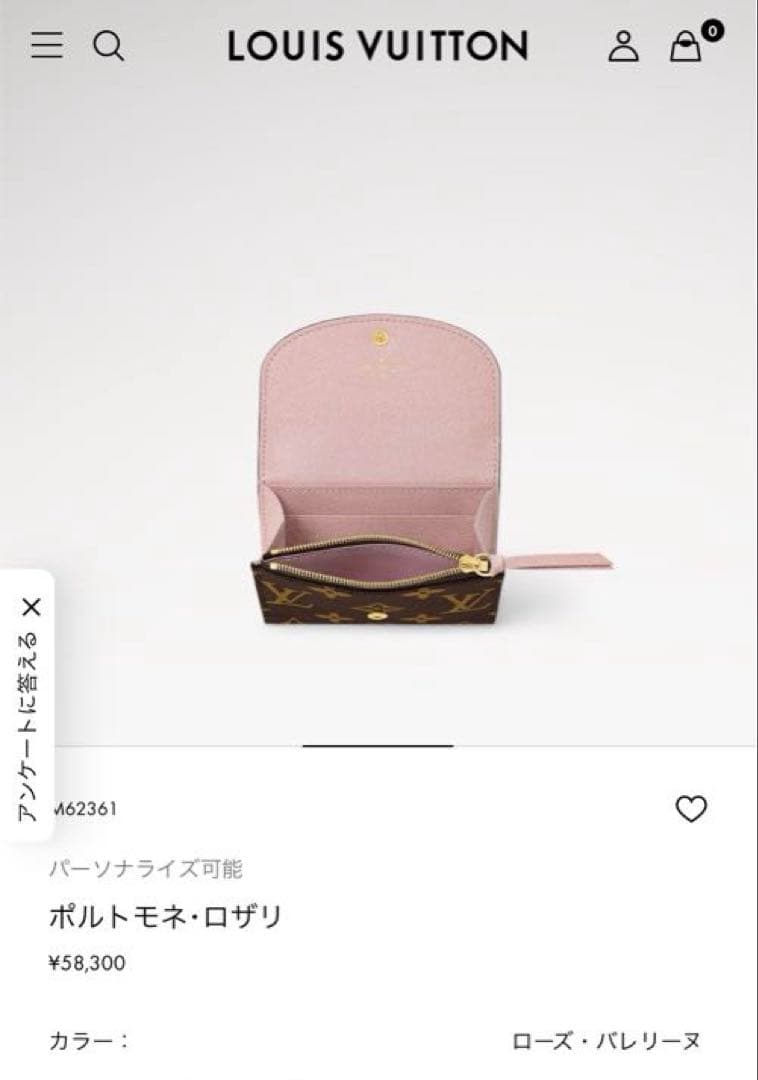Expand the カラー selection row

(380, 1042)
